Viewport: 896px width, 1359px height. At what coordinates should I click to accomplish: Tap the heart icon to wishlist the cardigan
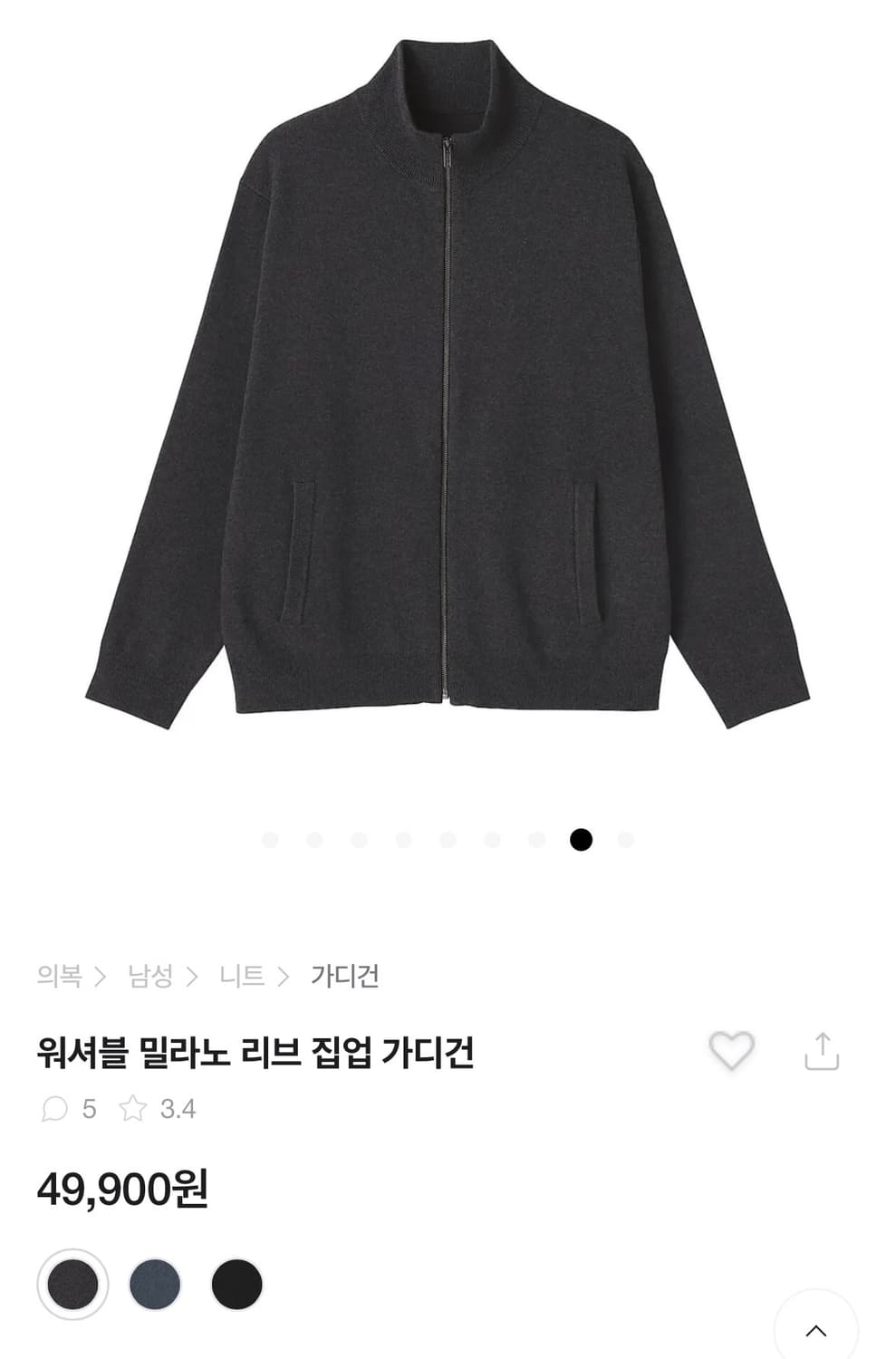point(734,1051)
